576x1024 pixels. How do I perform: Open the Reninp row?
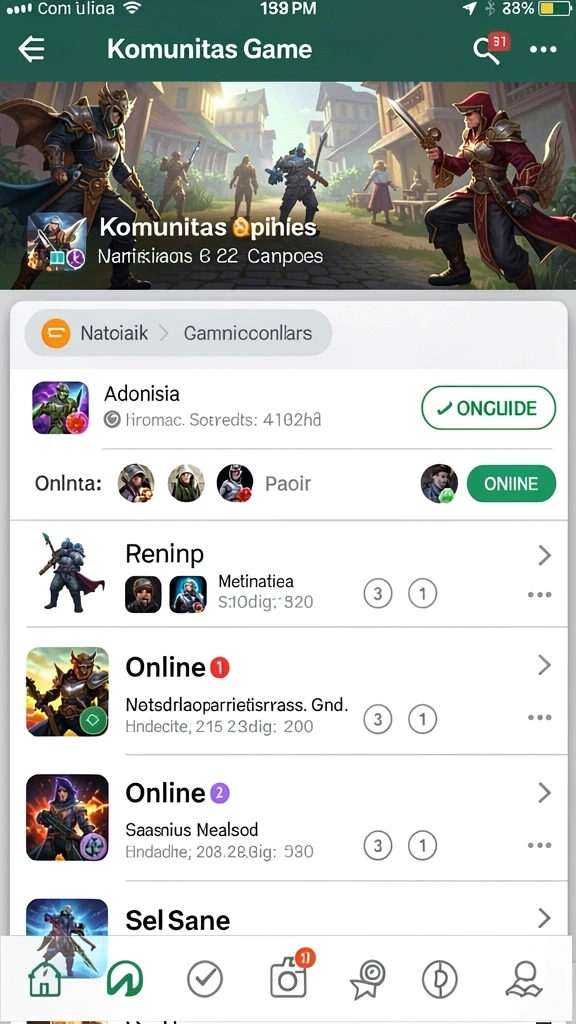[x=289, y=573]
